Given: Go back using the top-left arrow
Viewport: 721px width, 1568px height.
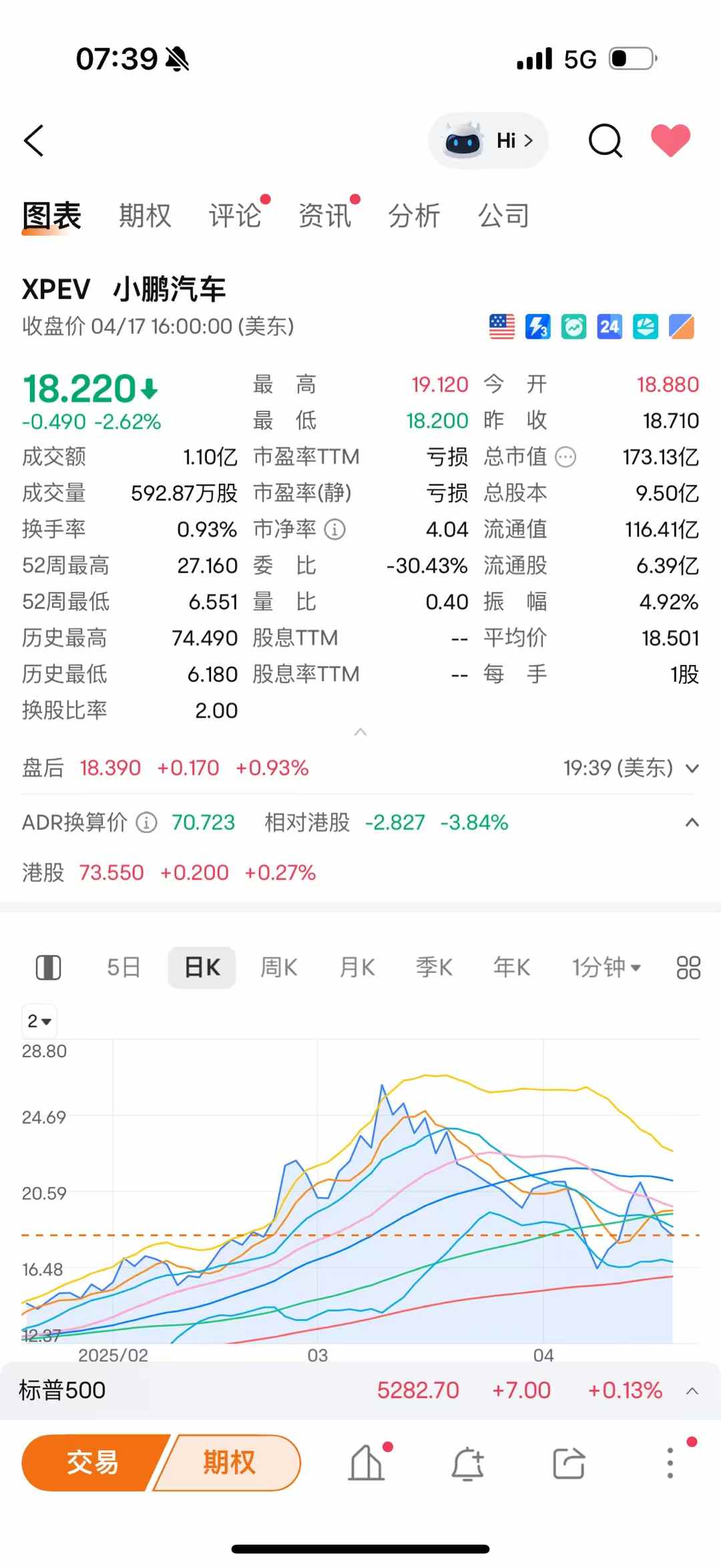Looking at the screenshot, I should pyautogui.click(x=33, y=140).
